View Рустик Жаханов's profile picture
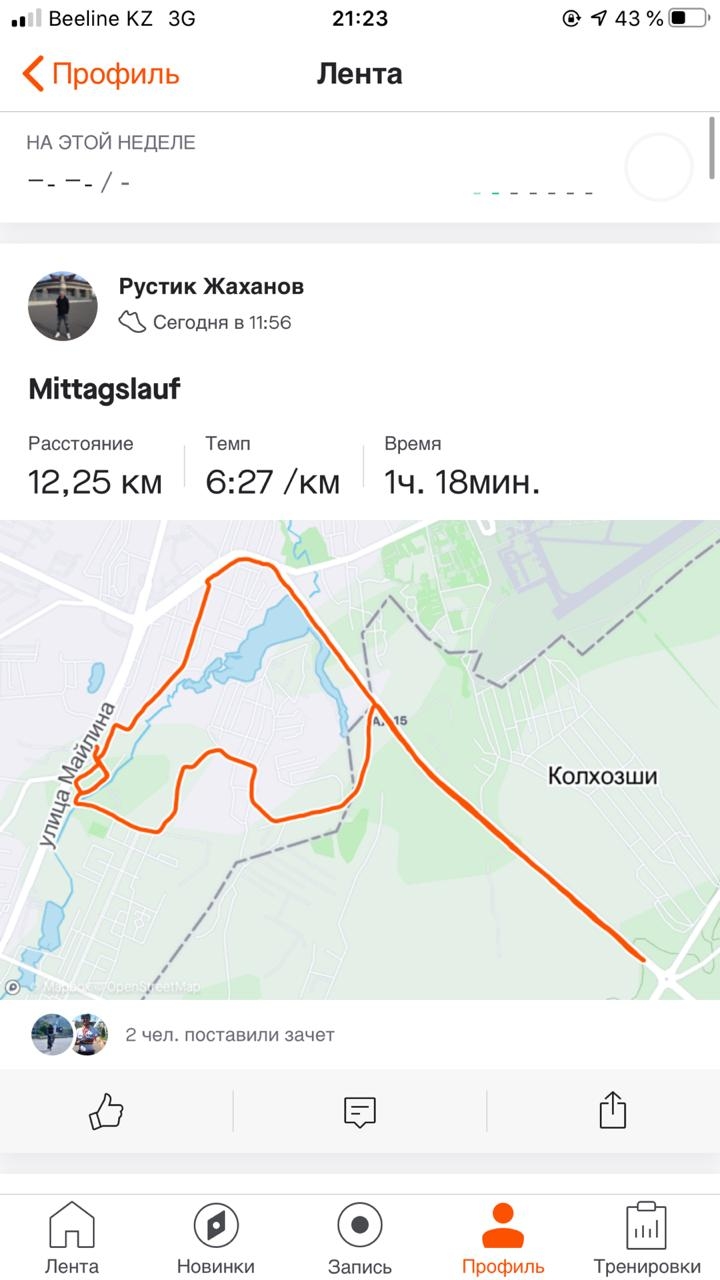720x1280 pixels. coord(63,305)
